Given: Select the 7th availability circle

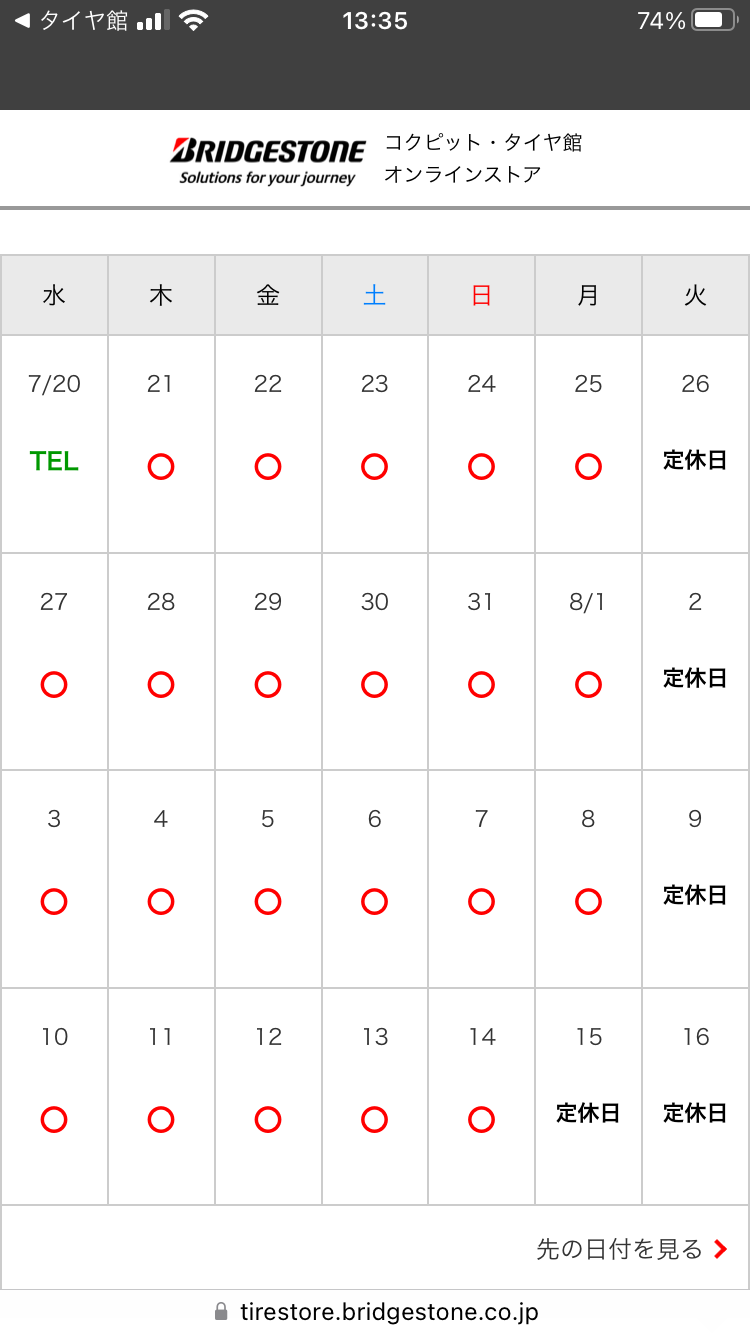Looking at the screenshot, I should coord(481,901).
